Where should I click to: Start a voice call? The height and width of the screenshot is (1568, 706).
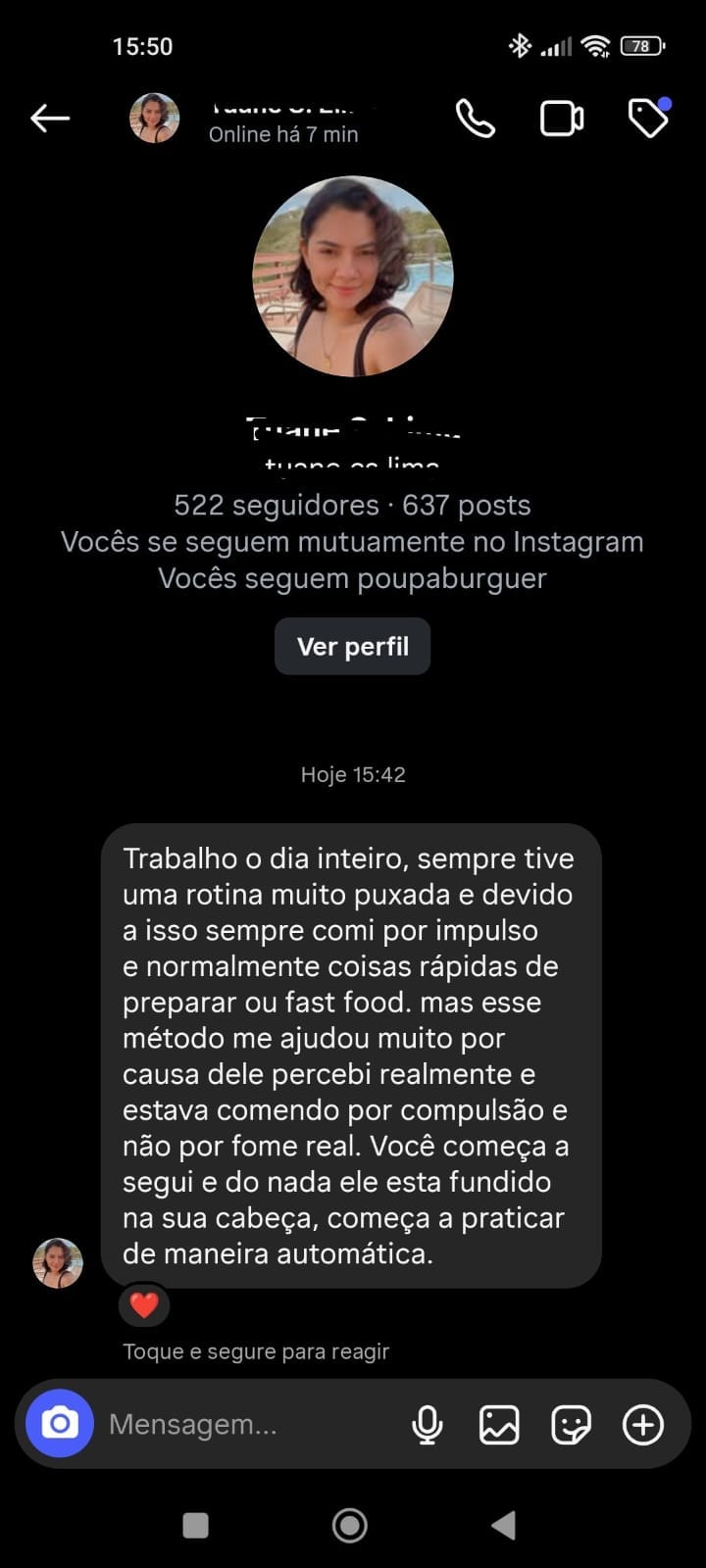tap(476, 119)
